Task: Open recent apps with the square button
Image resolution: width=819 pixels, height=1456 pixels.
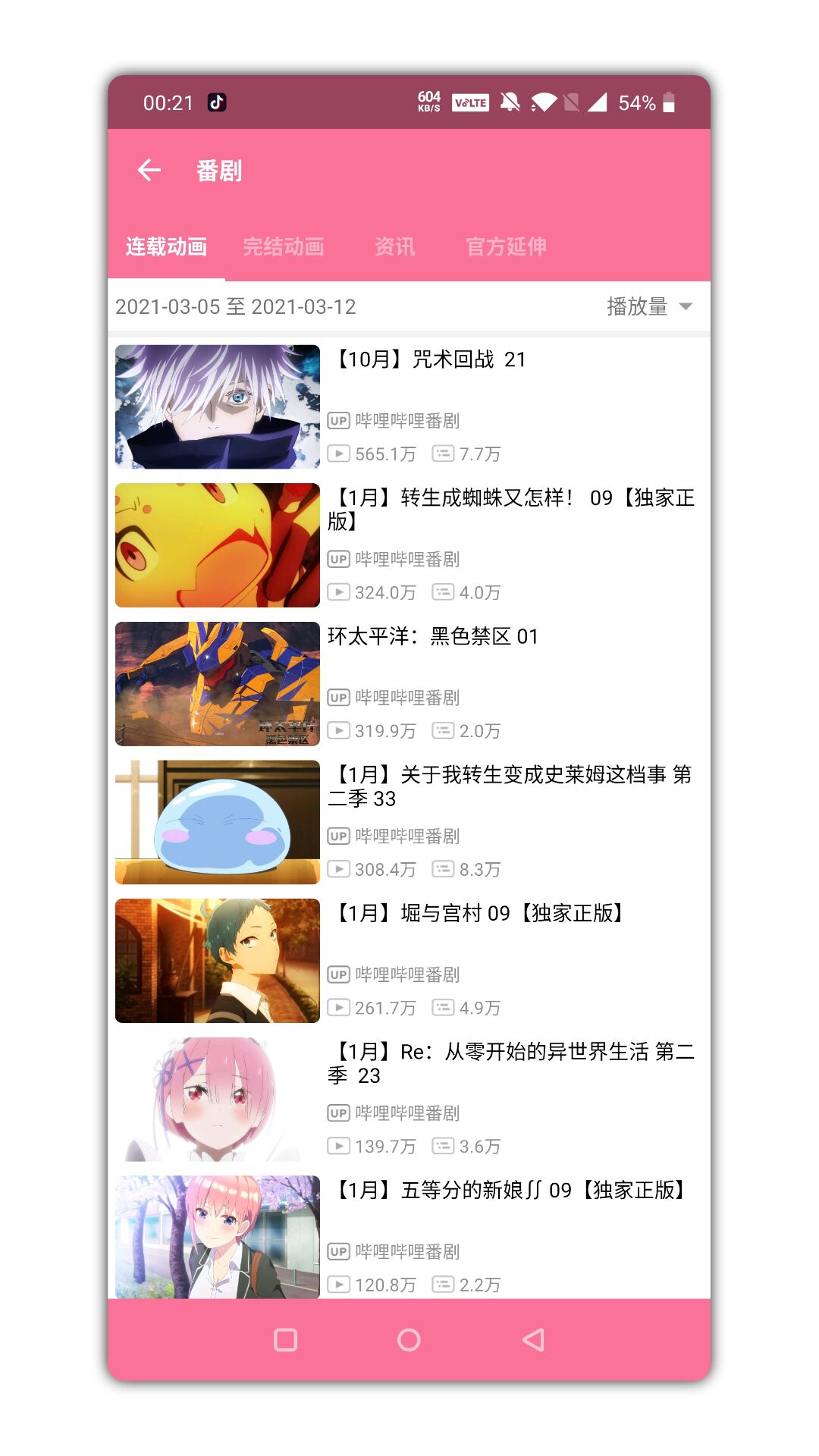Action: [x=285, y=1340]
